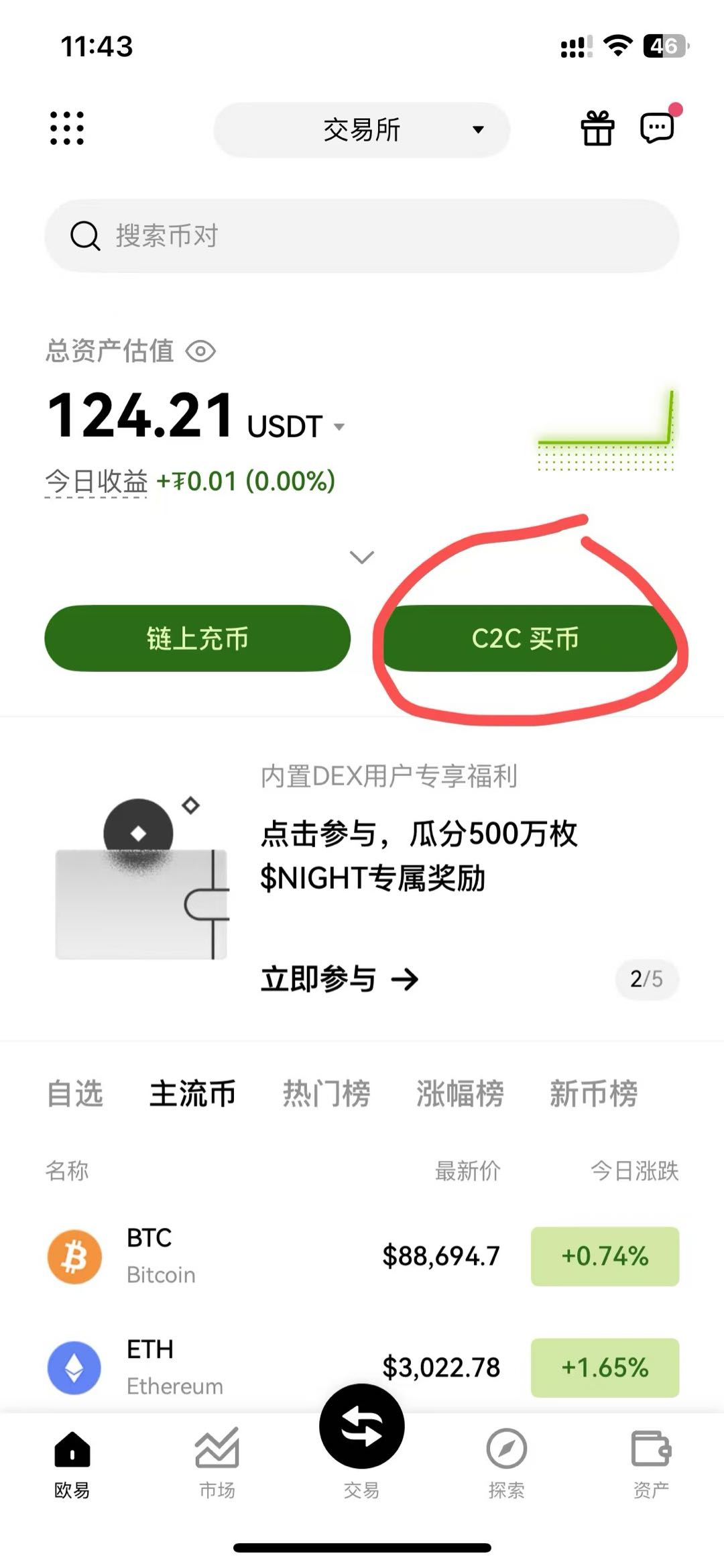This screenshot has width=724, height=1568.
Task: Open the 交易所 mode dropdown
Action: coord(362,130)
